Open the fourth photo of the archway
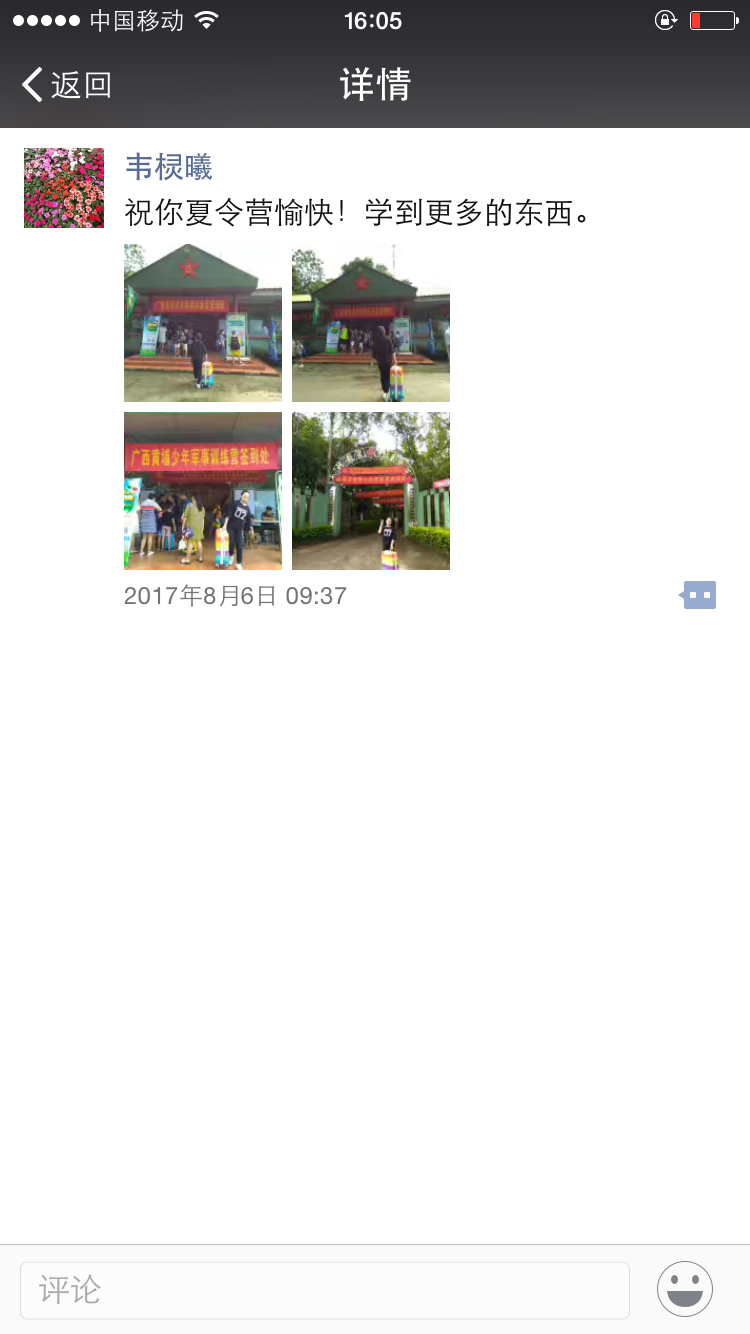 point(371,491)
